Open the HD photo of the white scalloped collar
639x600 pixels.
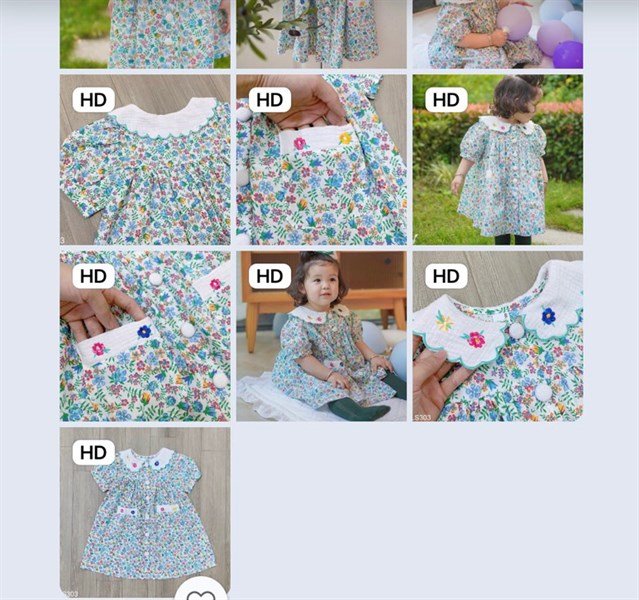[145, 160]
